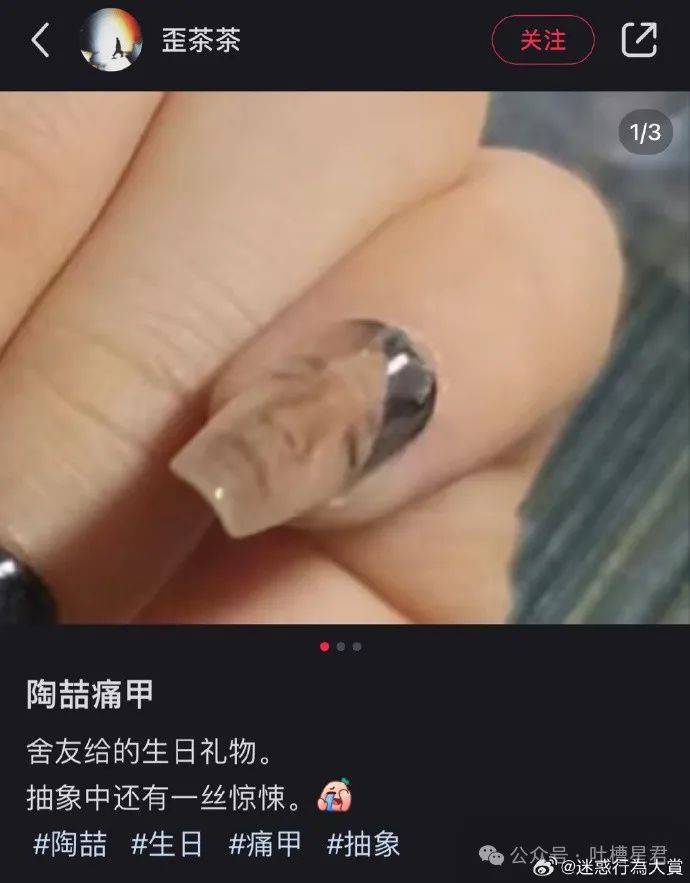Open 歪茶茶 username in the header
The height and width of the screenshot is (883, 690).
[201, 41]
